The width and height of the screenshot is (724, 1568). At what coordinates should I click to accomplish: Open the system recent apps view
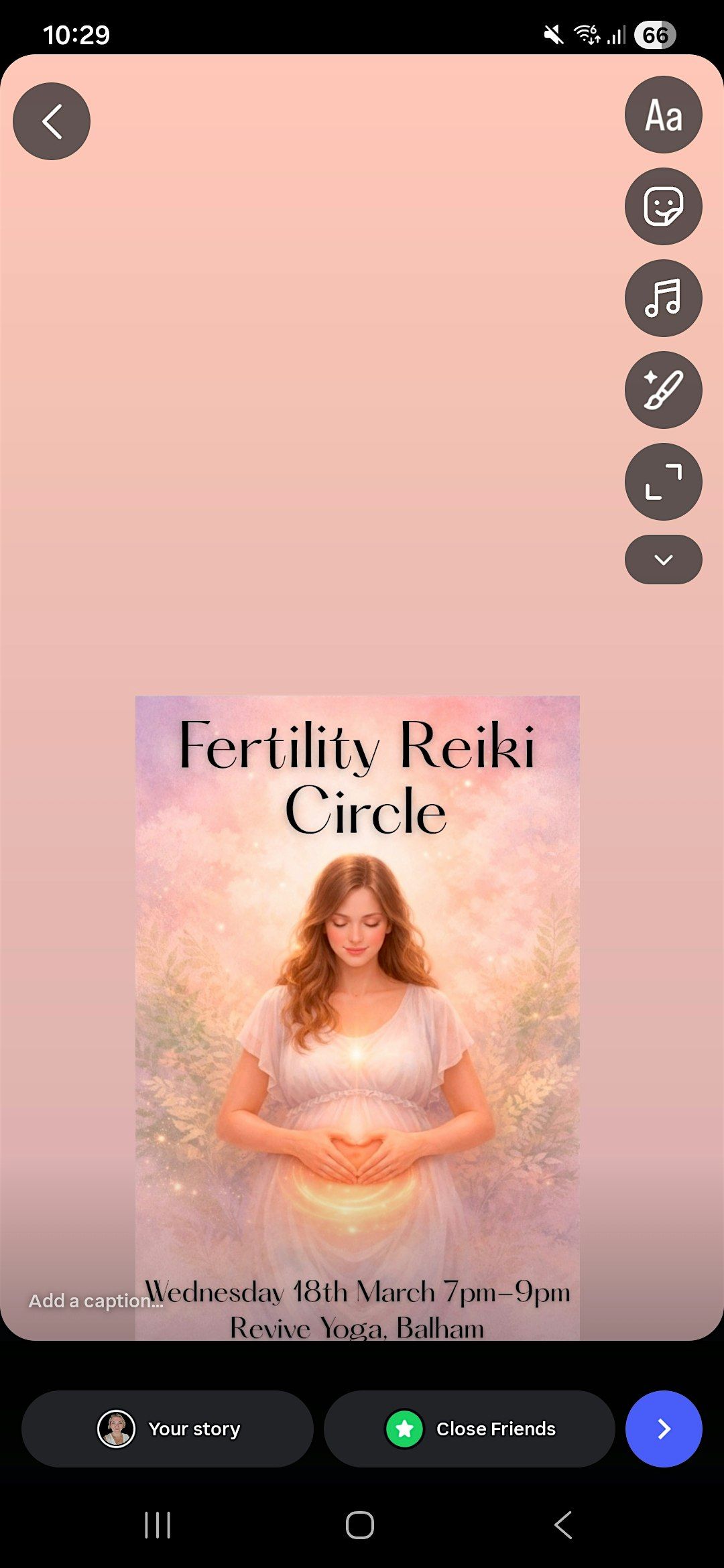pyautogui.click(x=158, y=1525)
